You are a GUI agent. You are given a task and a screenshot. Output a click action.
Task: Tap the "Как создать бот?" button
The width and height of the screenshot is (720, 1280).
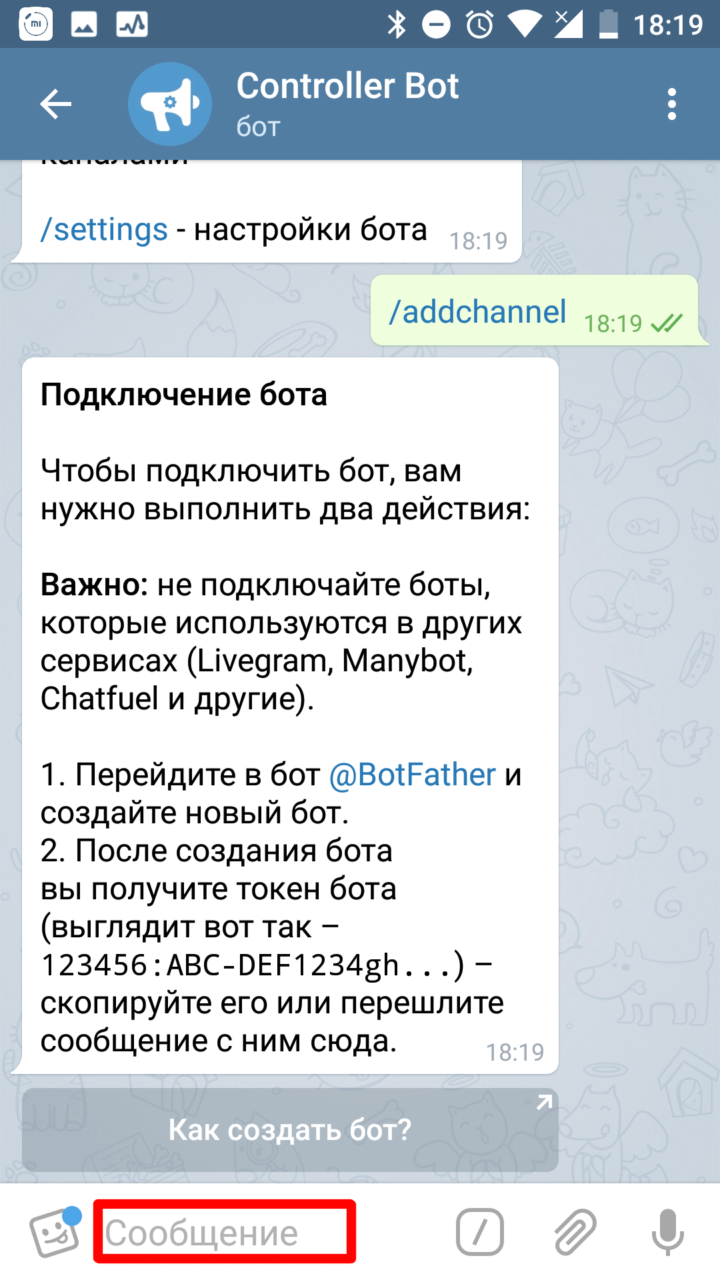[290, 1129]
